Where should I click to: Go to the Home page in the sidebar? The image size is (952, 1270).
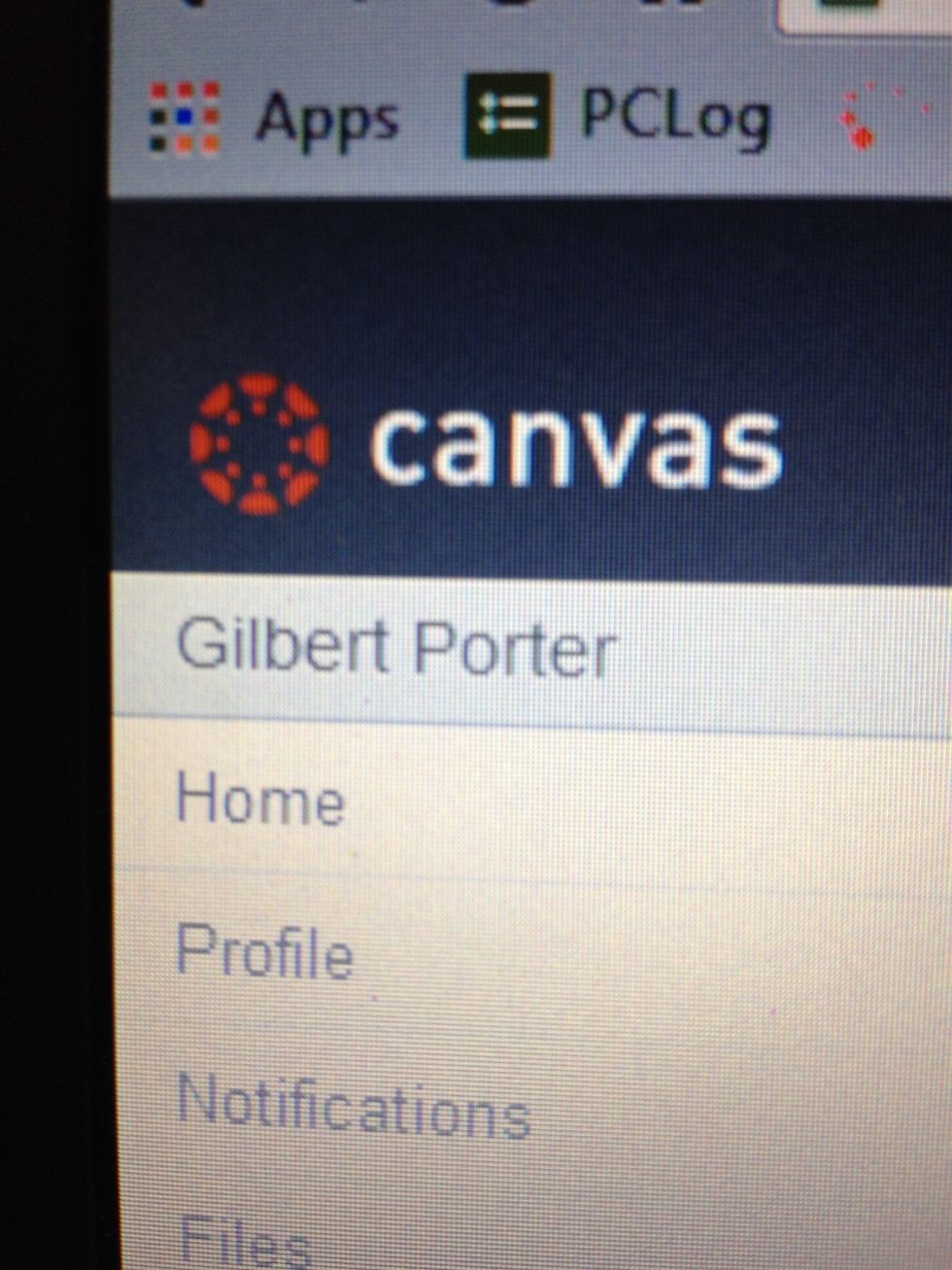[260, 801]
